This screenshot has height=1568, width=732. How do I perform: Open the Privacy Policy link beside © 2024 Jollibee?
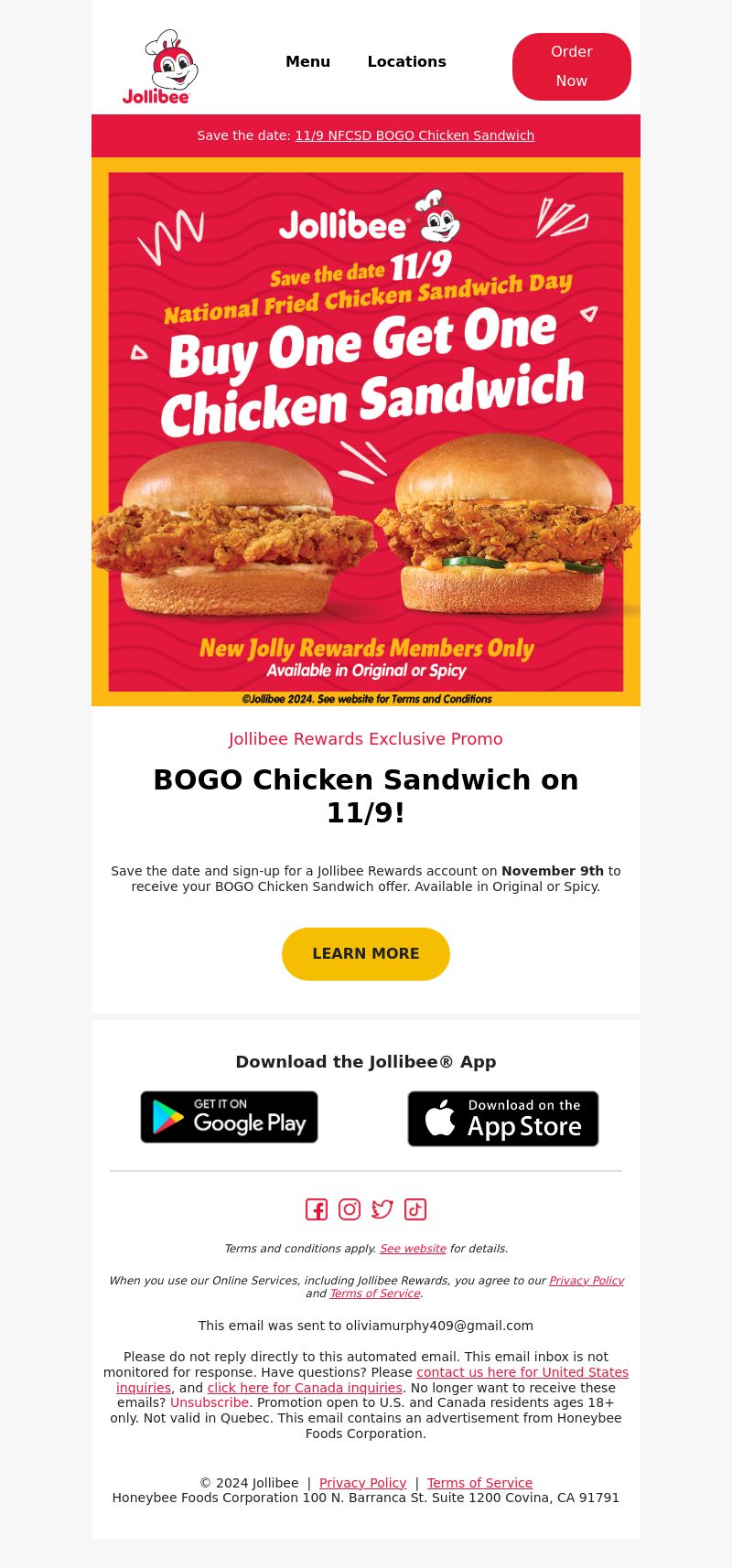pyautogui.click(x=362, y=1483)
